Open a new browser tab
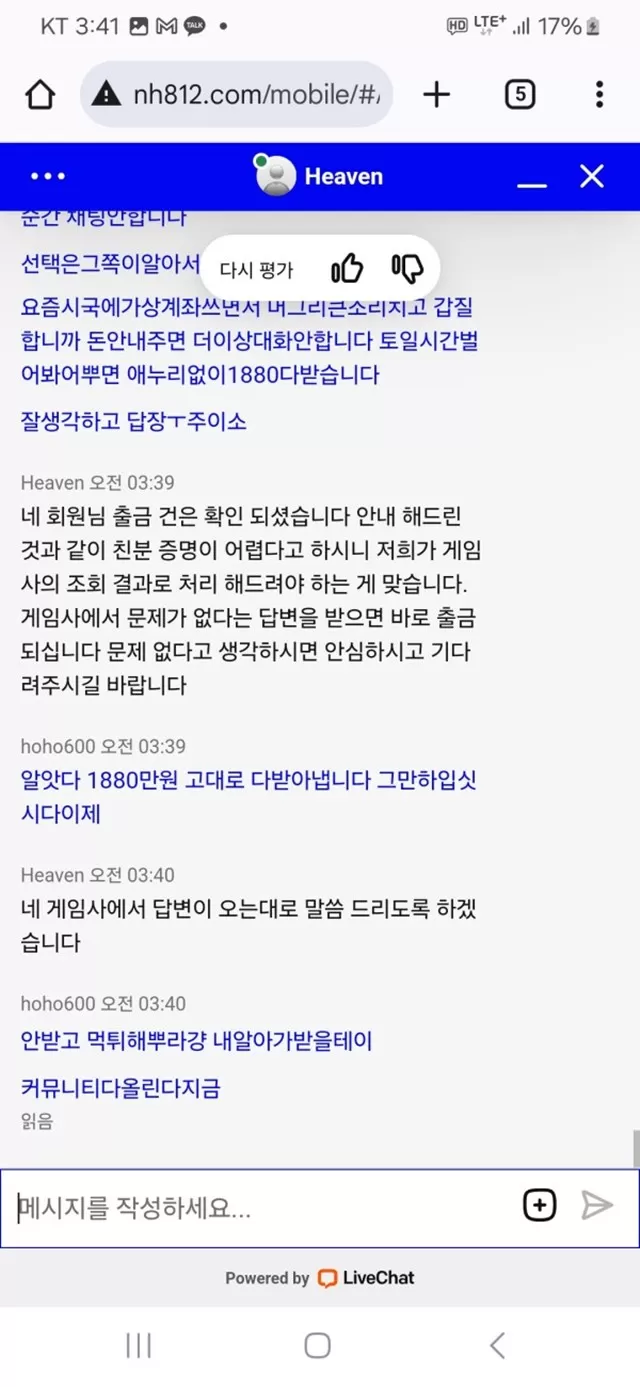640x1387 pixels. [437, 95]
